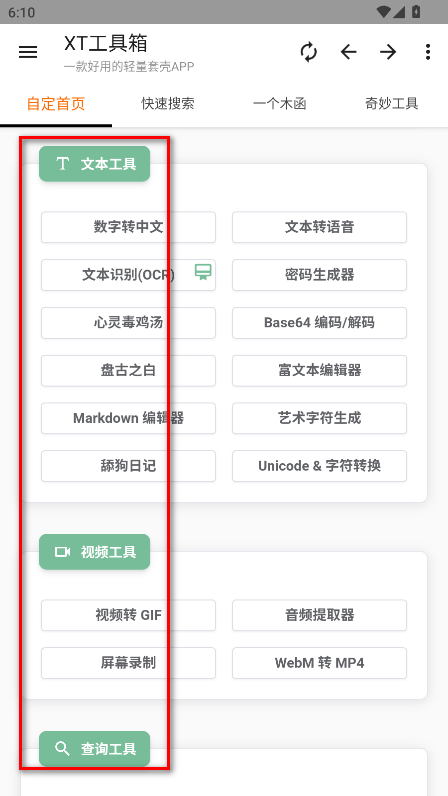
Task: Open 艺术字符生成
Action: (x=319, y=418)
